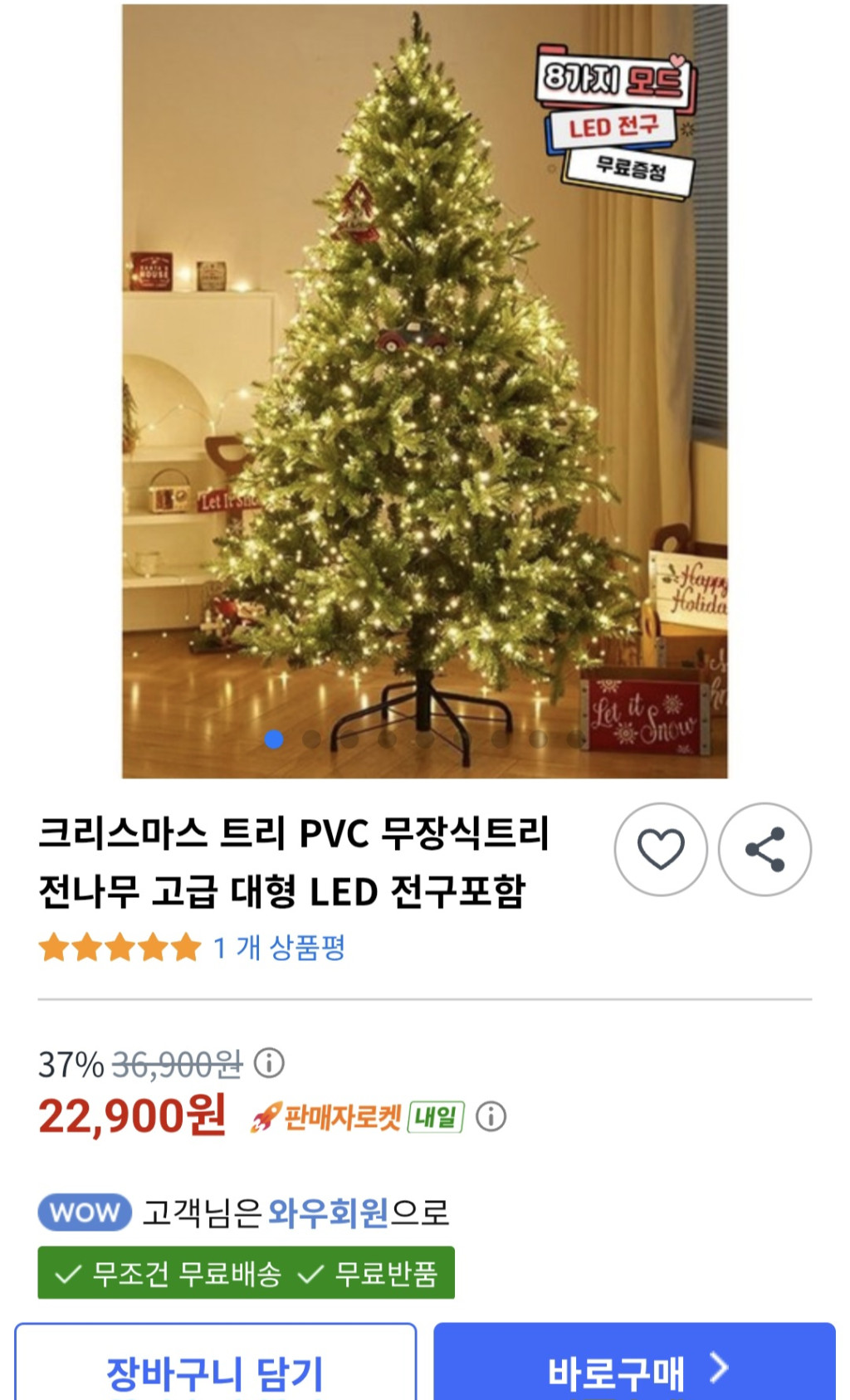Viewport: 850px width, 1400px height.
Task: Tap the info icon beside 36,900원
Action: (x=269, y=1062)
